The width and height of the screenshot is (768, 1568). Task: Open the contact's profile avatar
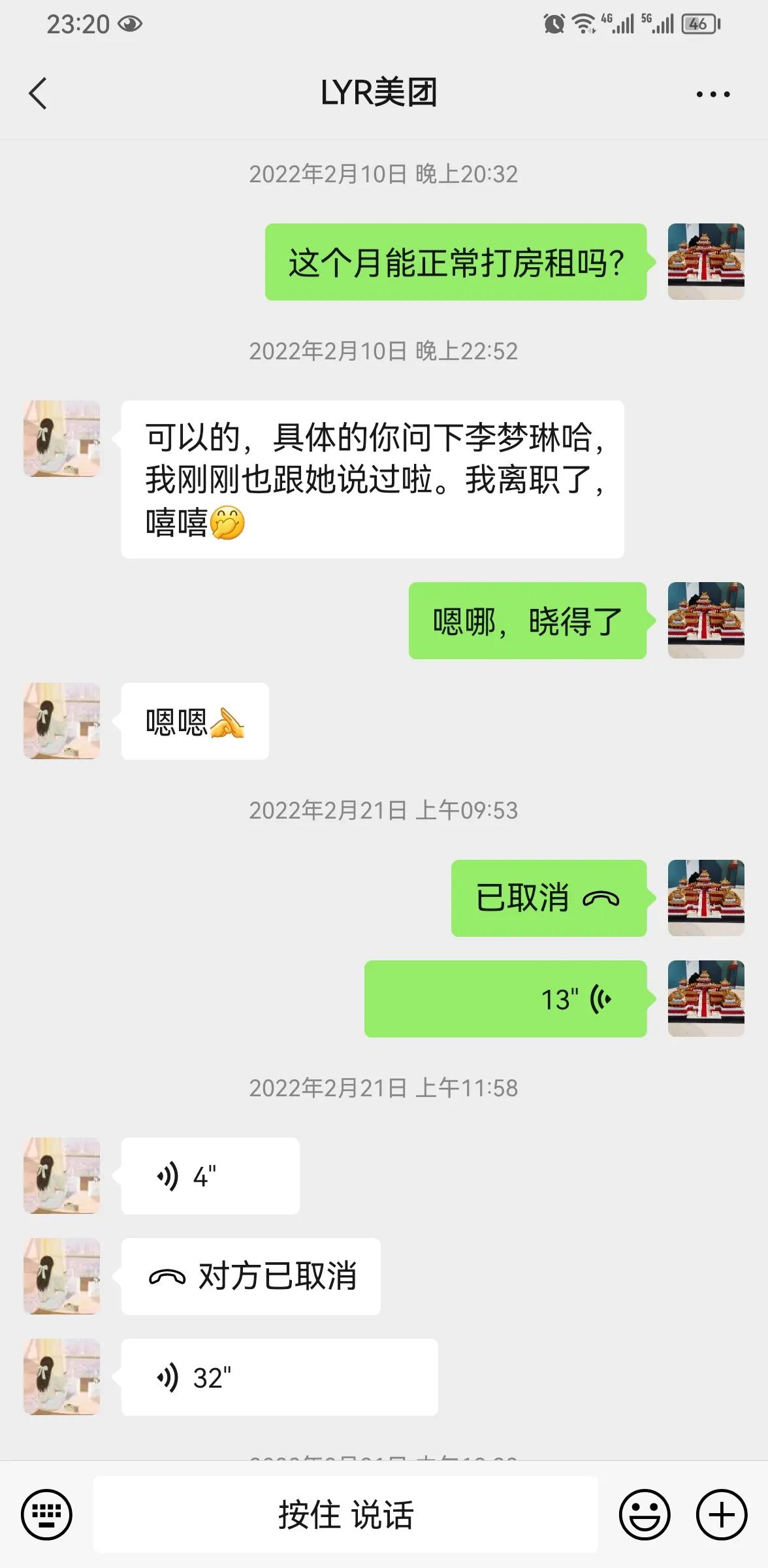61,438
